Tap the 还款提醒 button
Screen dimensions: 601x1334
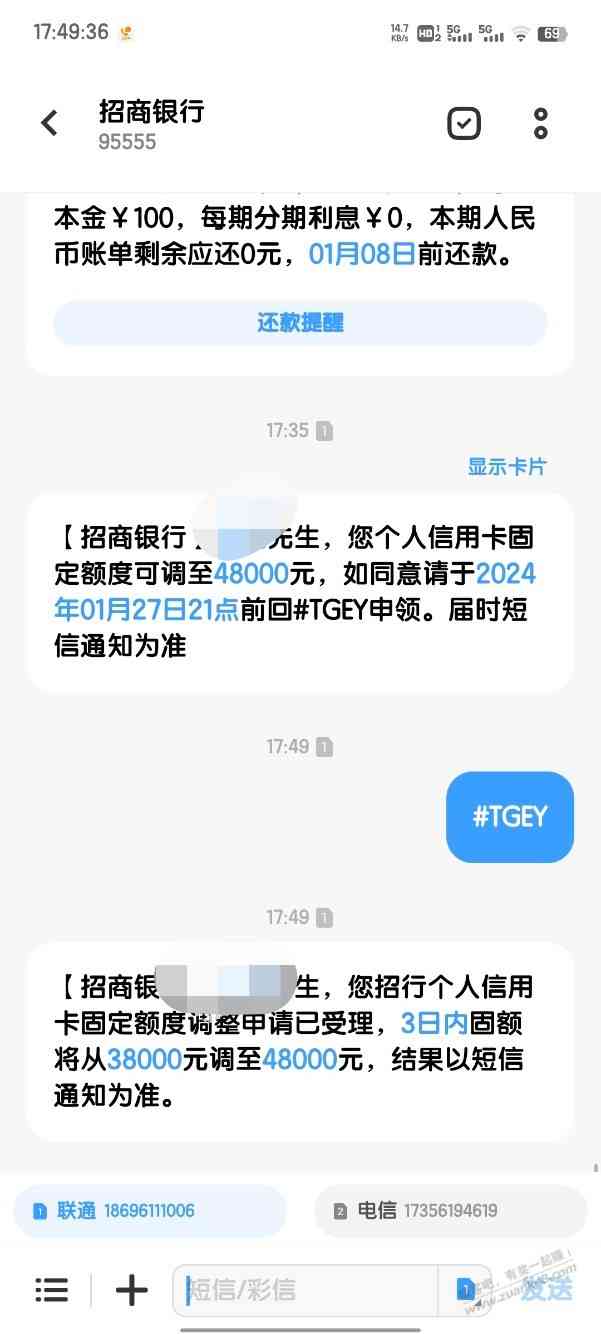pyautogui.click(x=300, y=323)
